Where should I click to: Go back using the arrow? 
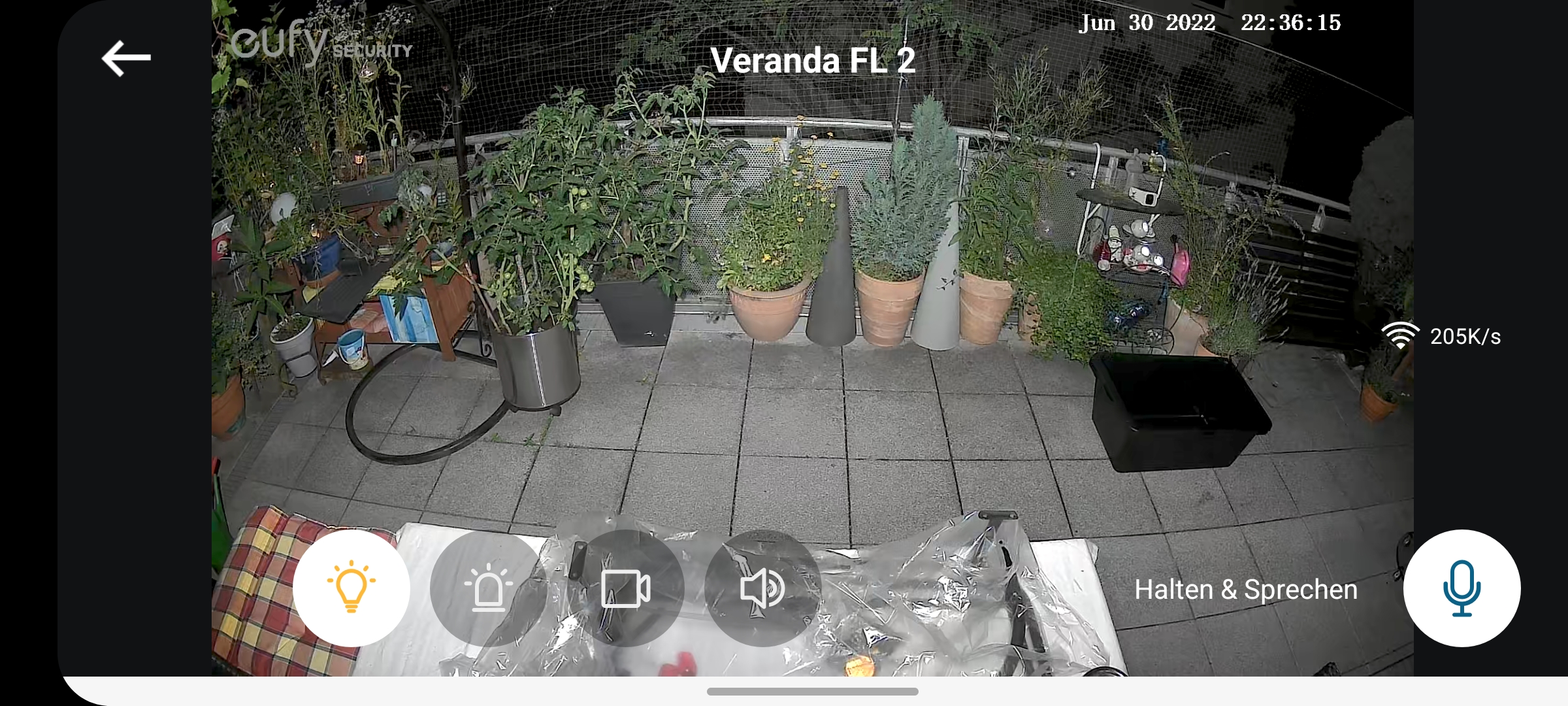tap(126, 59)
